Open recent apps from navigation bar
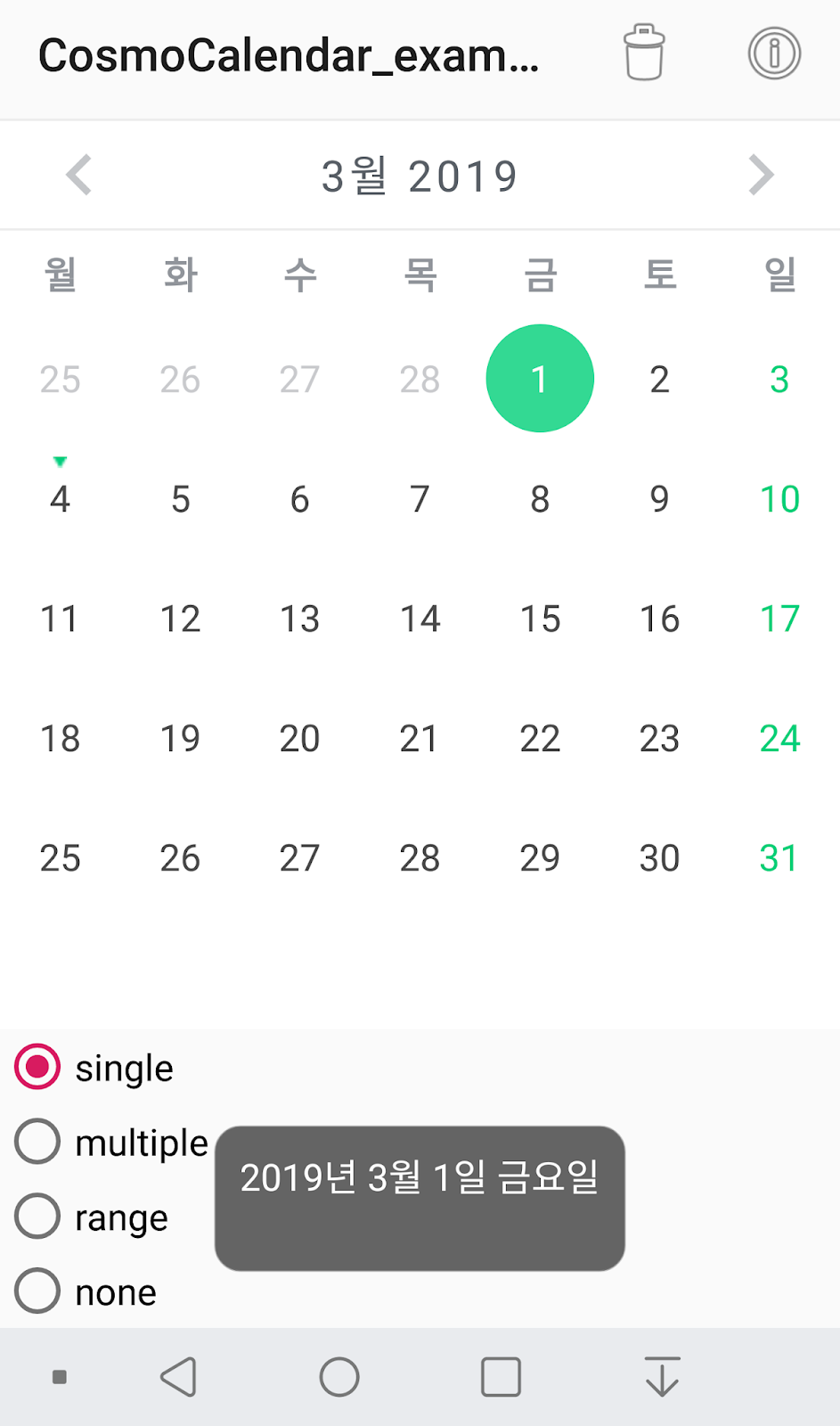Viewport: 840px width, 1426px height. click(x=501, y=1377)
